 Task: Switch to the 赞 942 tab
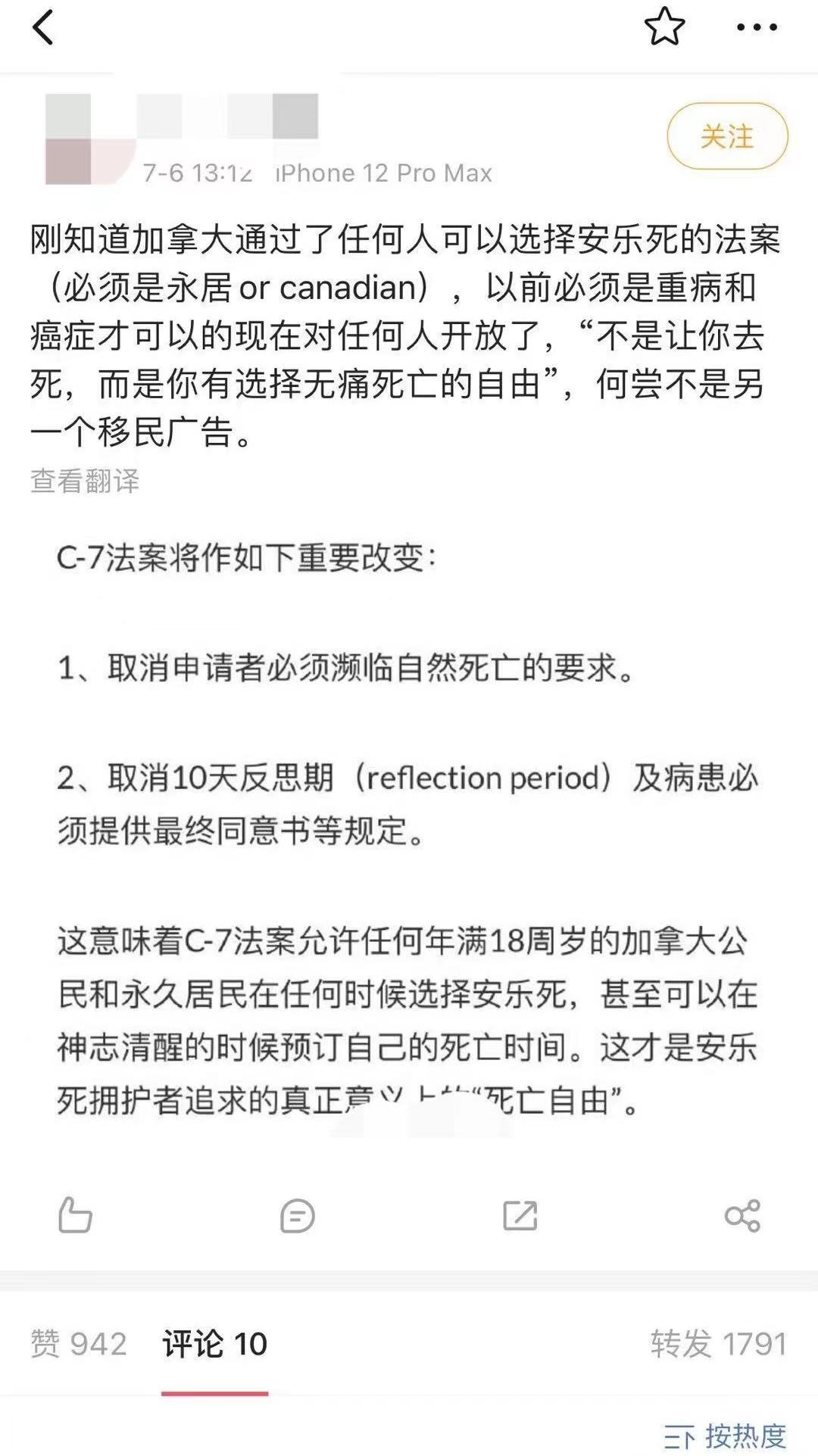79,1344
